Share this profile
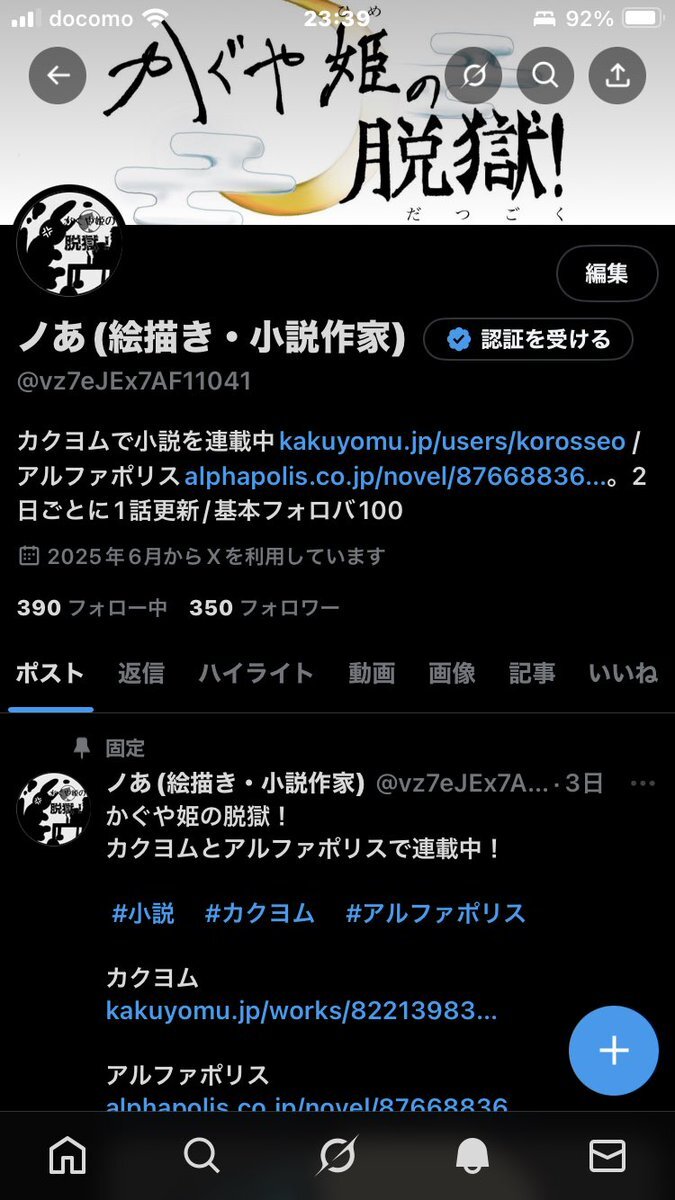The width and height of the screenshot is (675, 1200). 618,75
